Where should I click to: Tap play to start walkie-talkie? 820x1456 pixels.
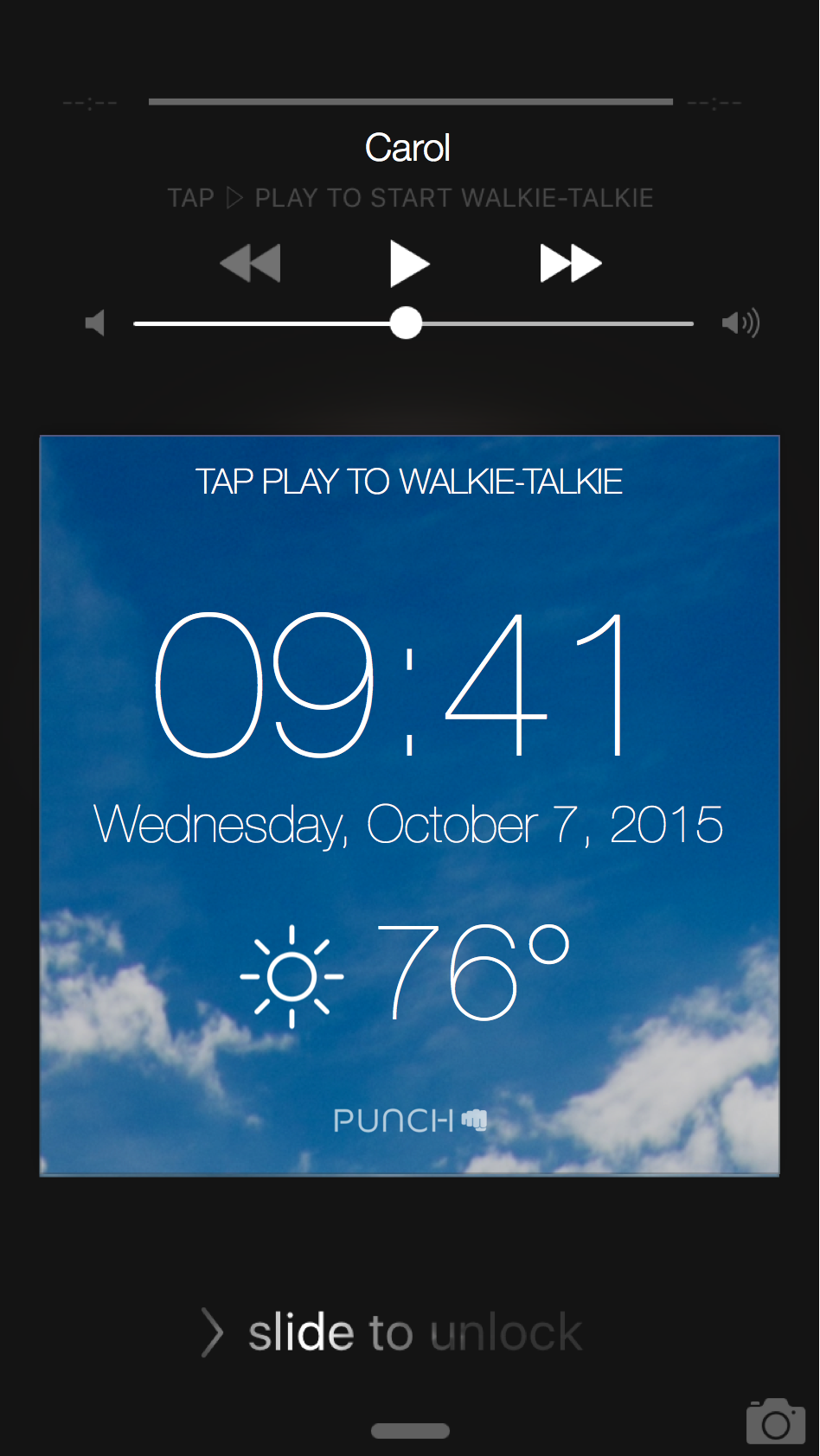408,263
